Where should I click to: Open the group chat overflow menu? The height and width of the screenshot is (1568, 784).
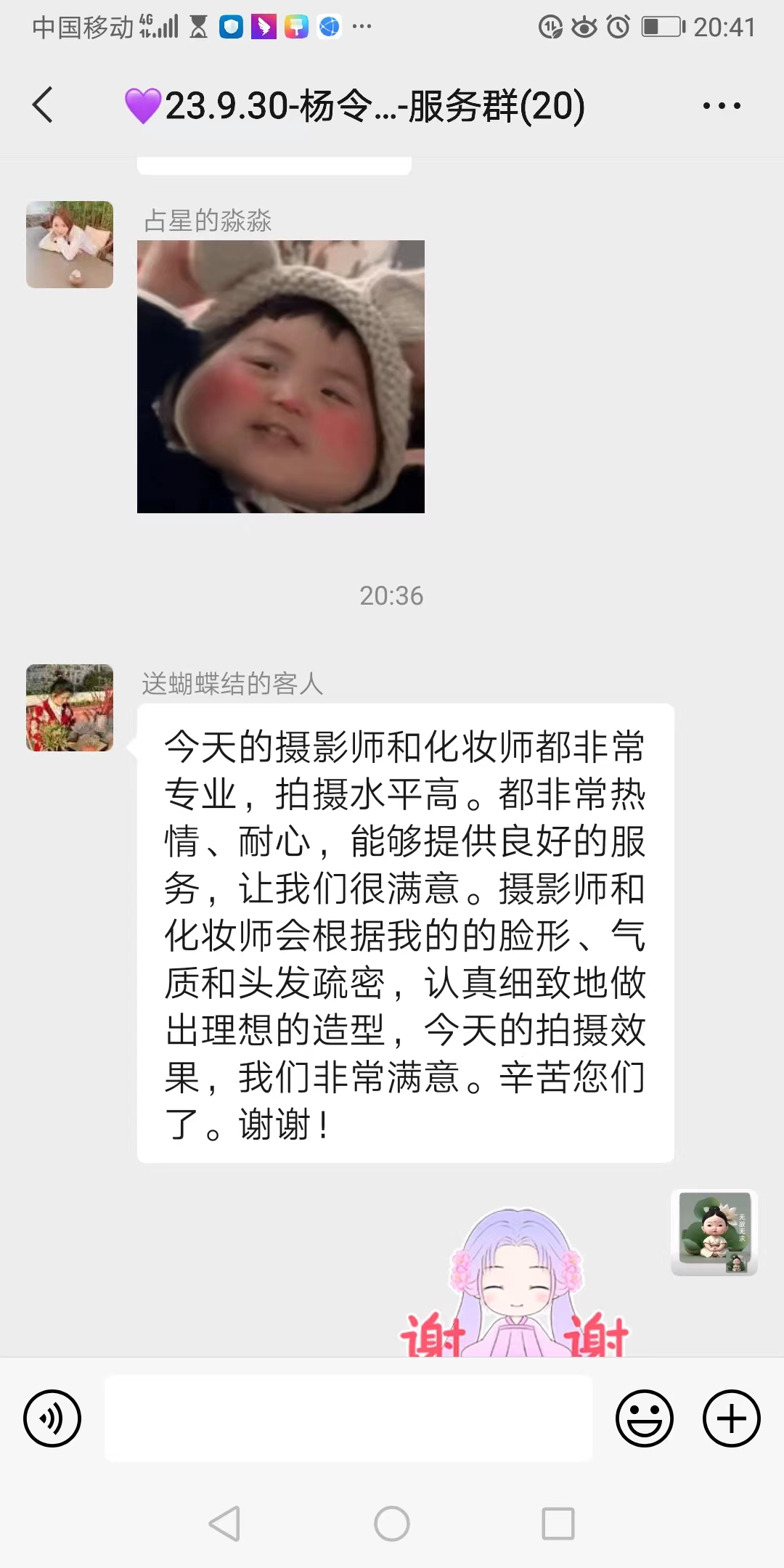coord(722,106)
